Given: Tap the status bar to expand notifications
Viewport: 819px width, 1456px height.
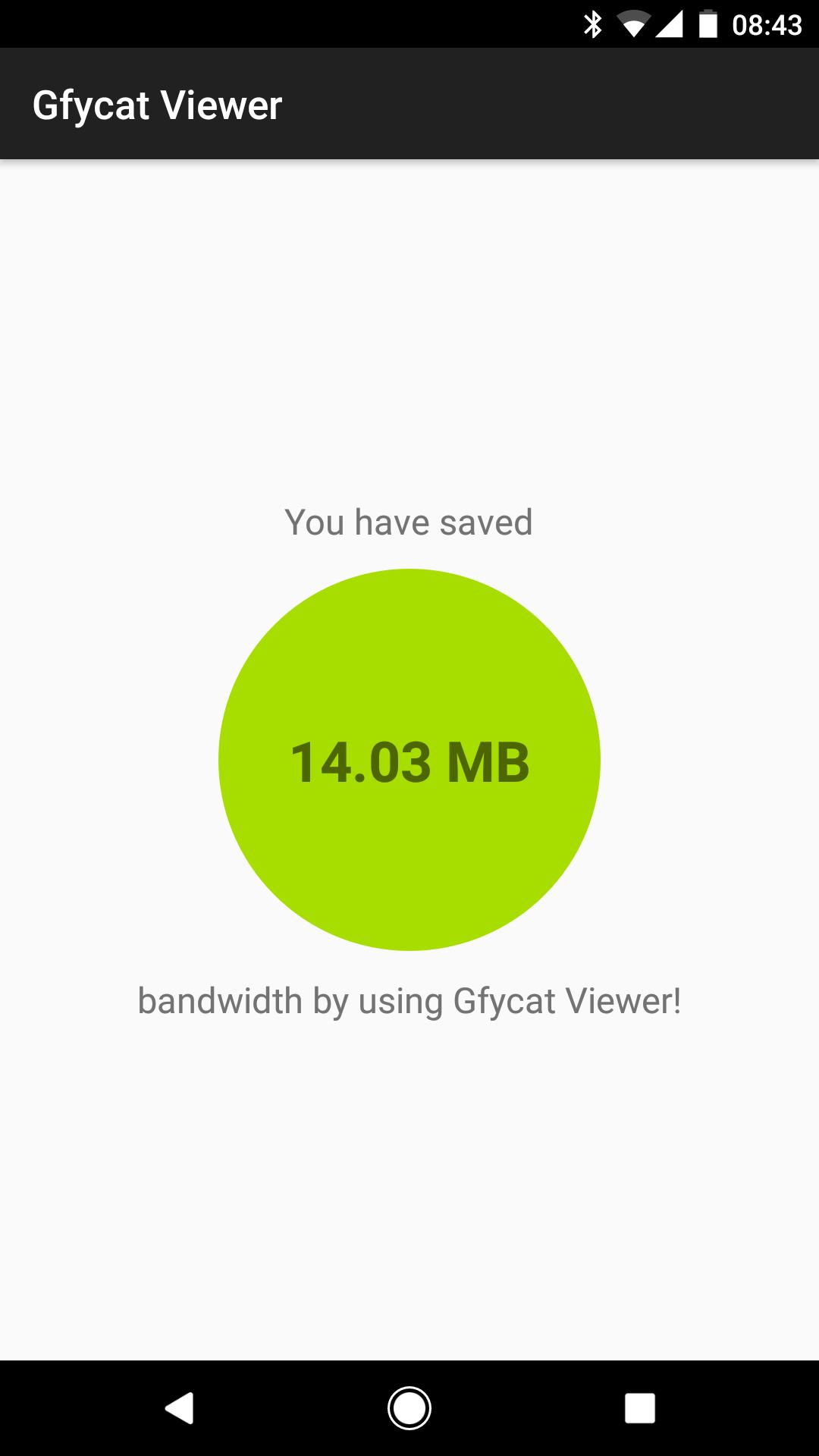Looking at the screenshot, I should (x=303, y=23).
